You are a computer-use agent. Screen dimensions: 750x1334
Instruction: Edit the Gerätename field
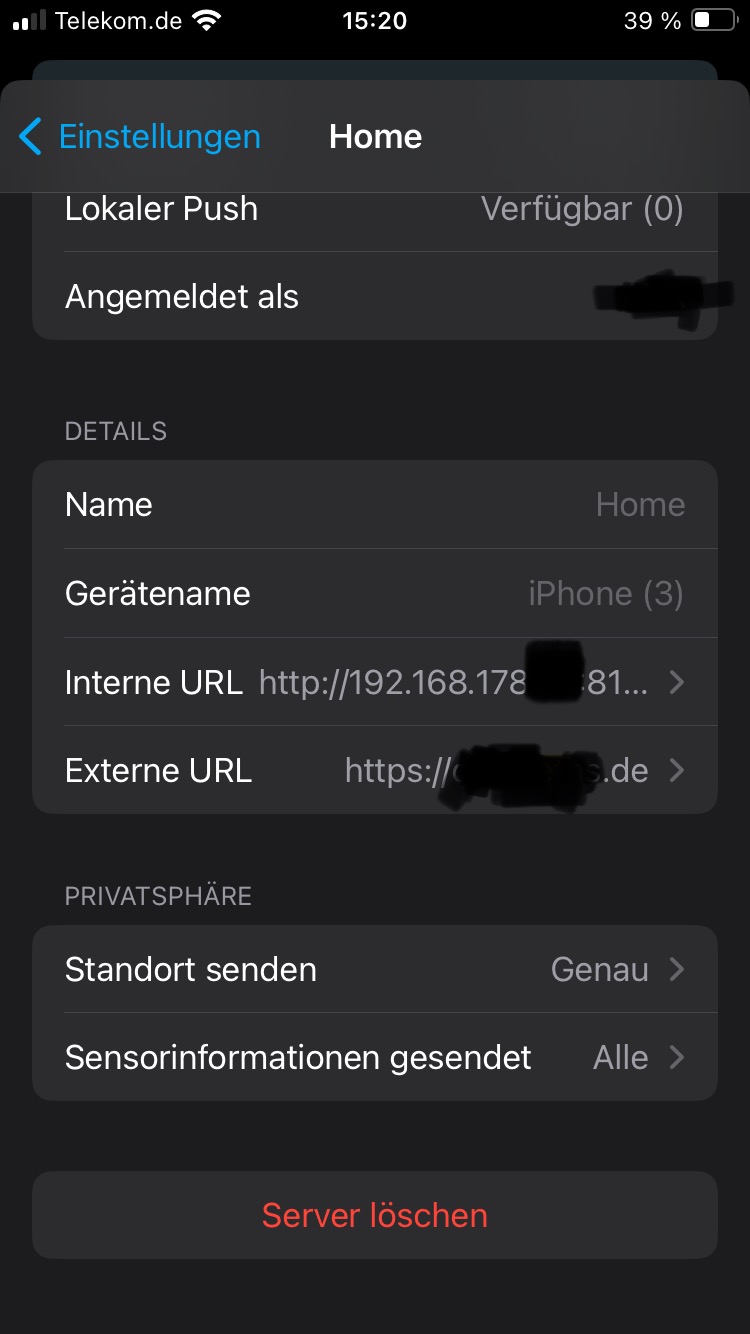coord(375,593)
